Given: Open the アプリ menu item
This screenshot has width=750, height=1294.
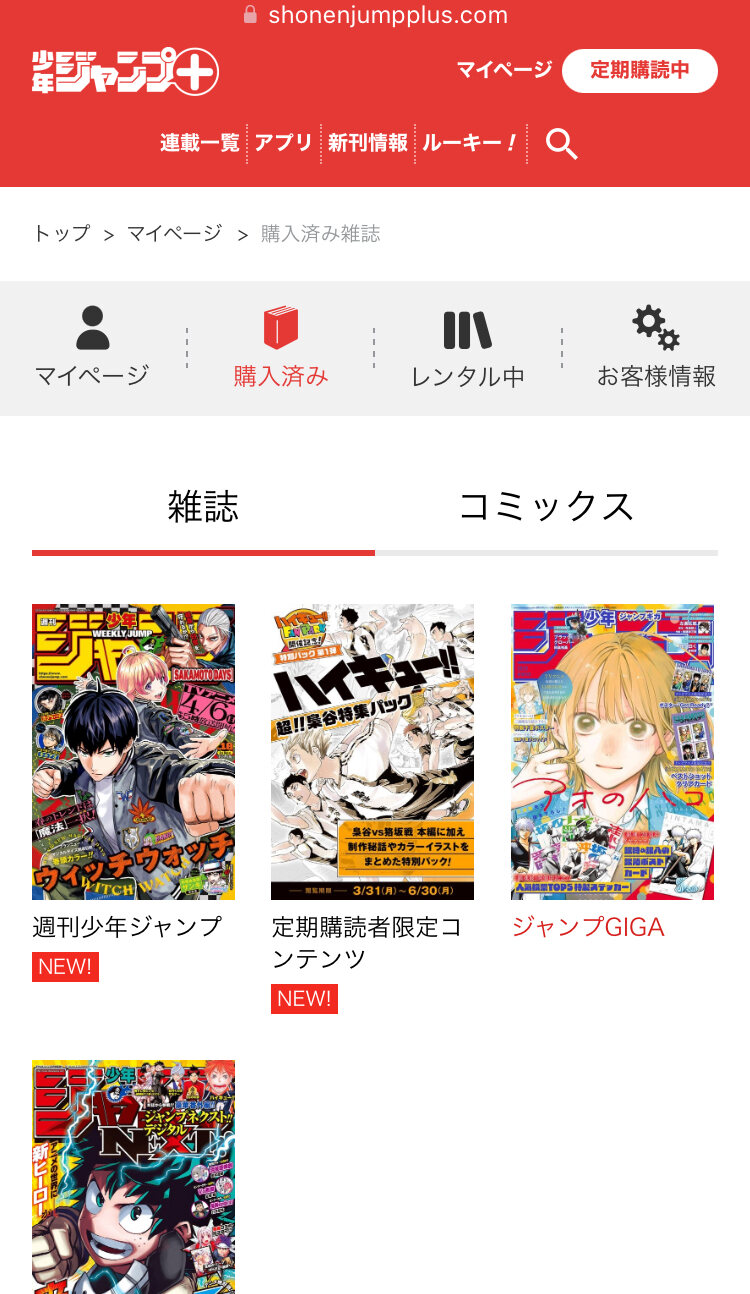Looking at the screenshot, I should [x=283, y=143].
